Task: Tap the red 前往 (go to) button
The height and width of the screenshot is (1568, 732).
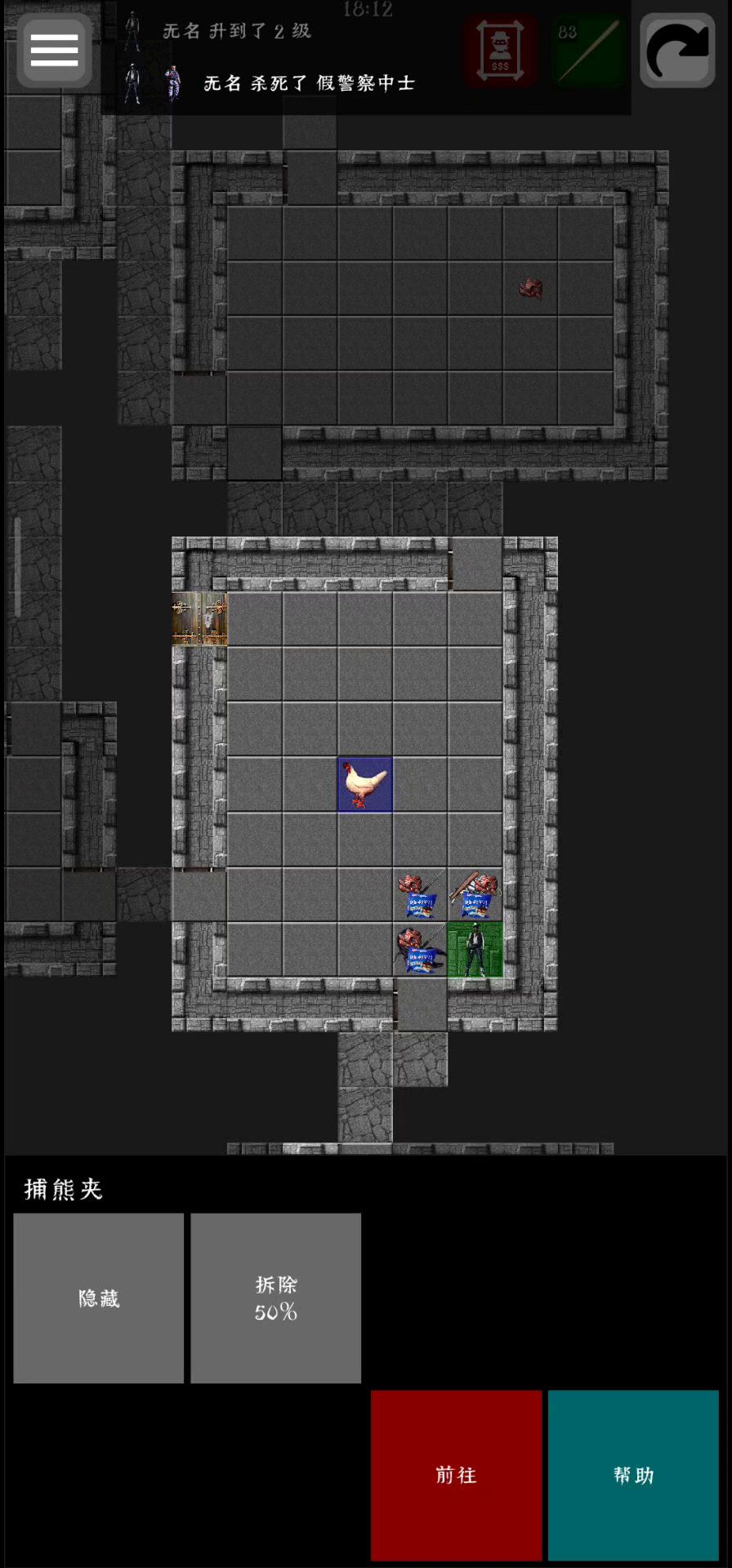Action: (x=456, y=1474)
